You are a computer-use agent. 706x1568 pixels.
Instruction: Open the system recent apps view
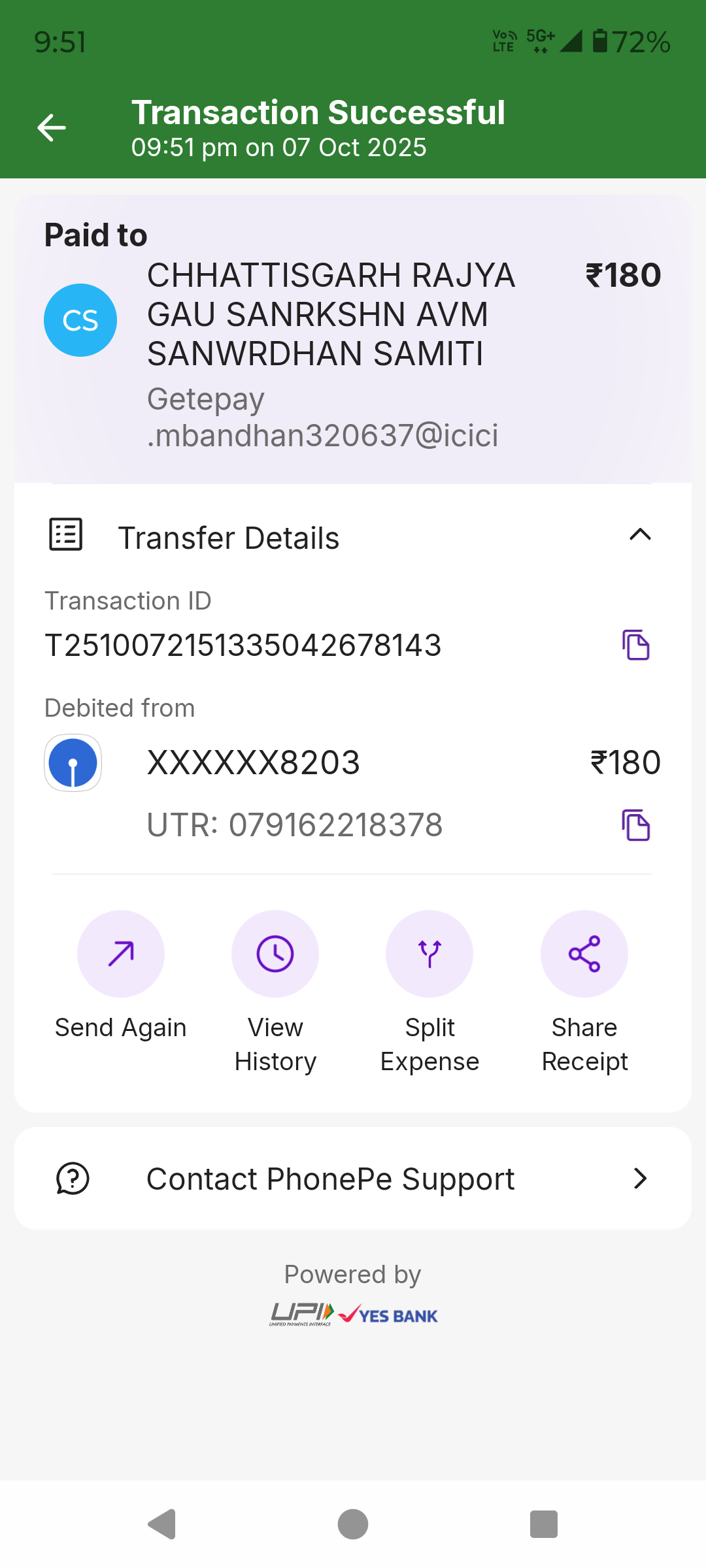(543, 1524)
